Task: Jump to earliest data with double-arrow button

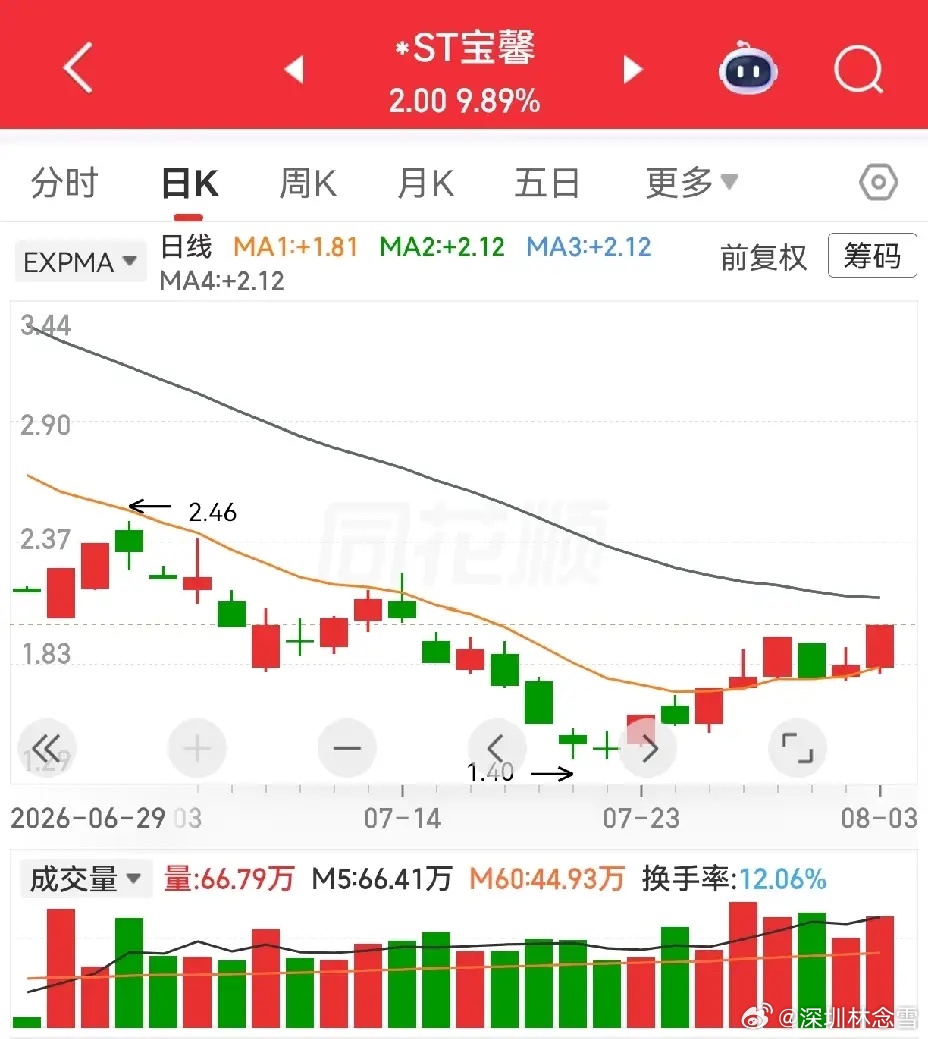Action: [47, 749]
